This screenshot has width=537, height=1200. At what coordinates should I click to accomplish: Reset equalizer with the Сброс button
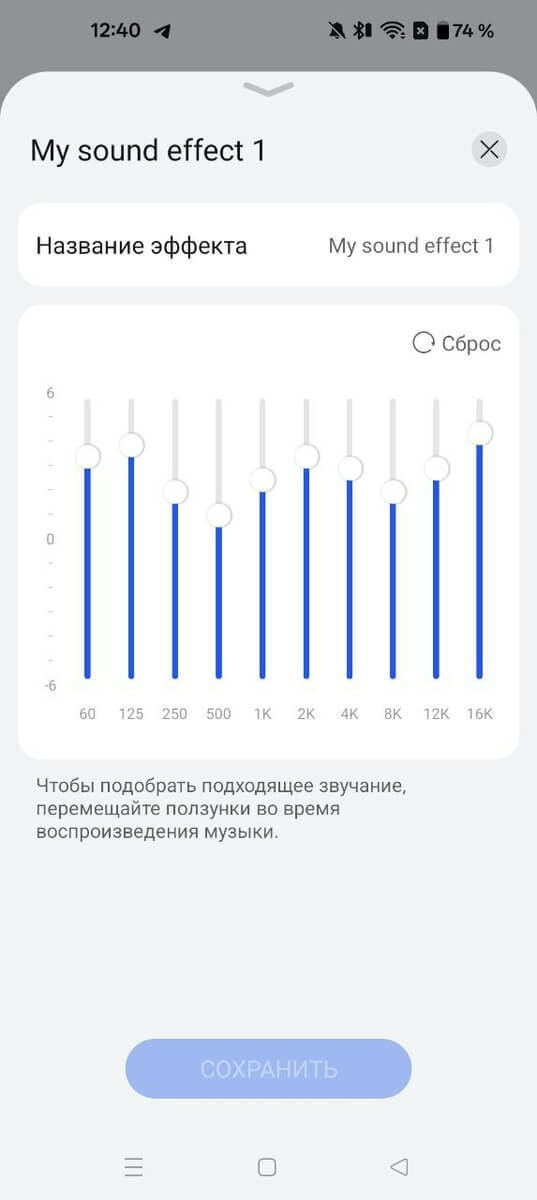click(x=457, y=343)
